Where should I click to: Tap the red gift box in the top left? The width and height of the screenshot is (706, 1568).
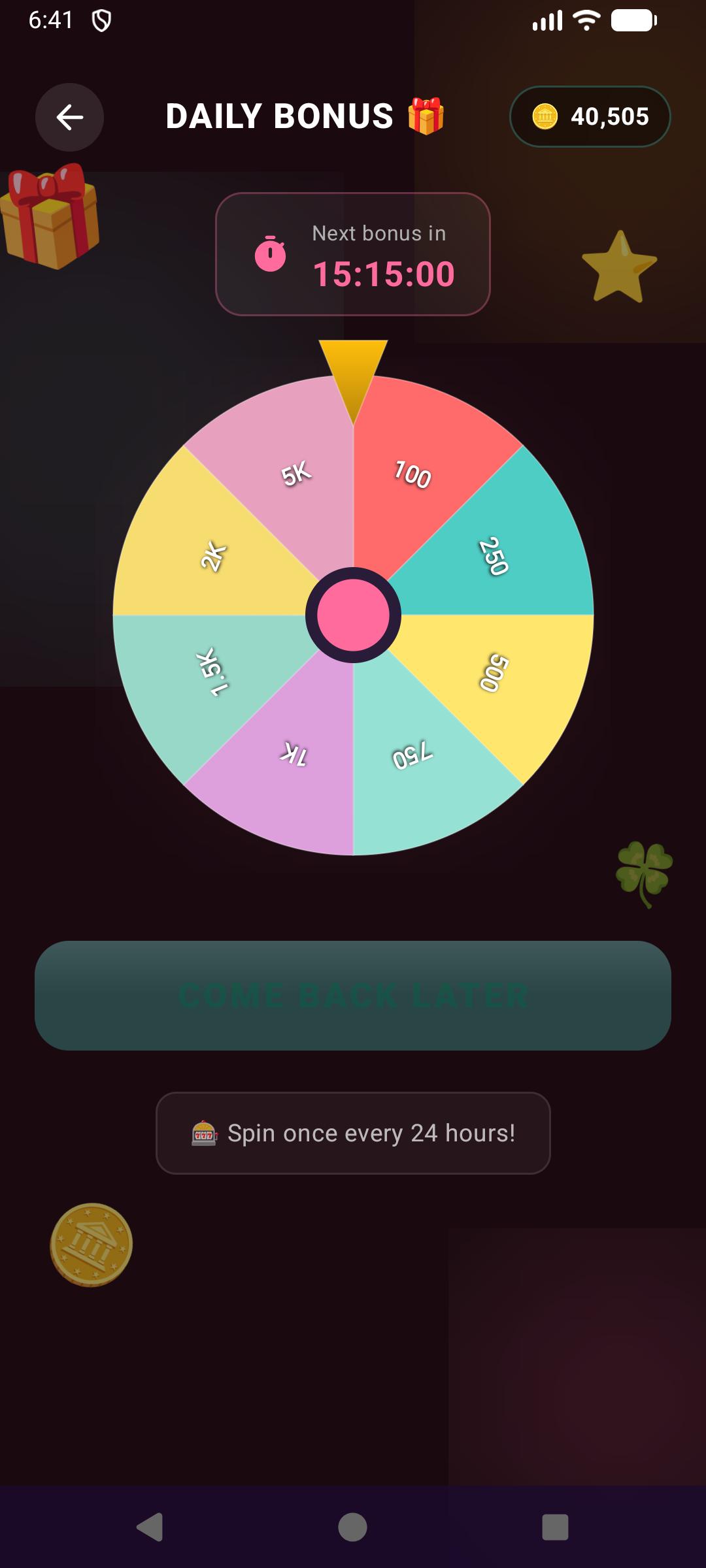(x=49, y=216)
